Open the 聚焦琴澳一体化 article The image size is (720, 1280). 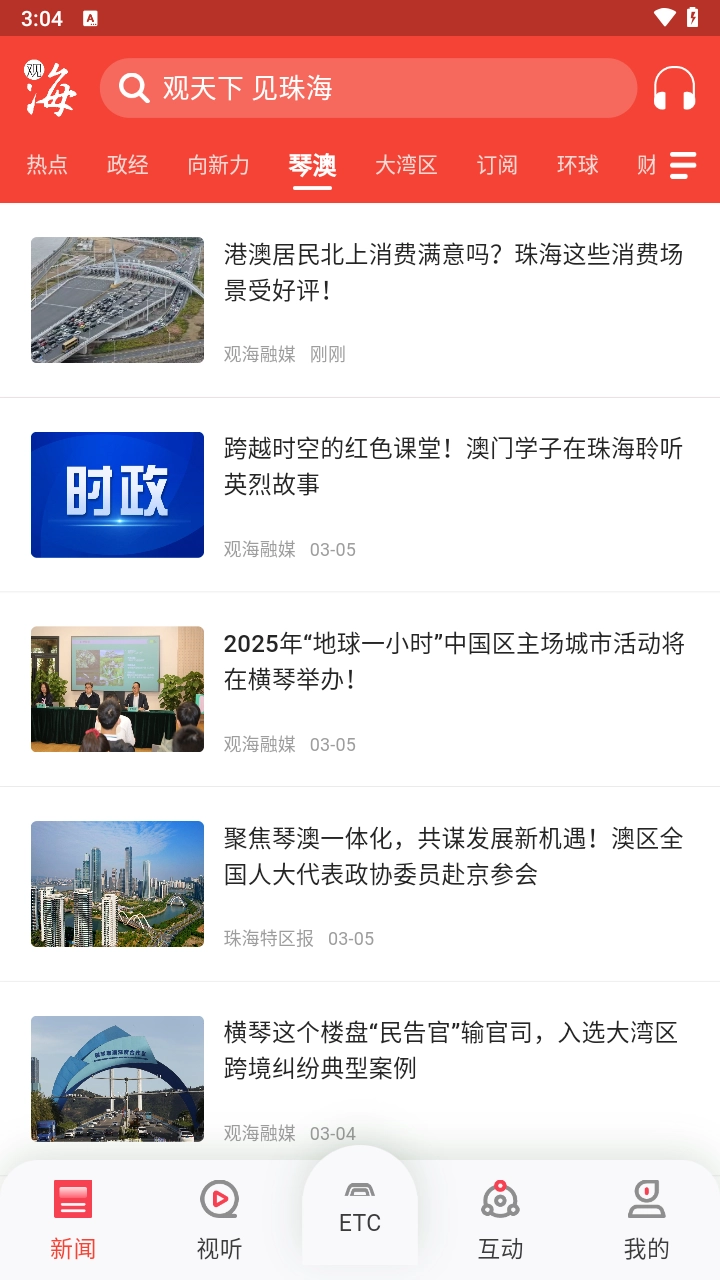(x=453, y=856)
